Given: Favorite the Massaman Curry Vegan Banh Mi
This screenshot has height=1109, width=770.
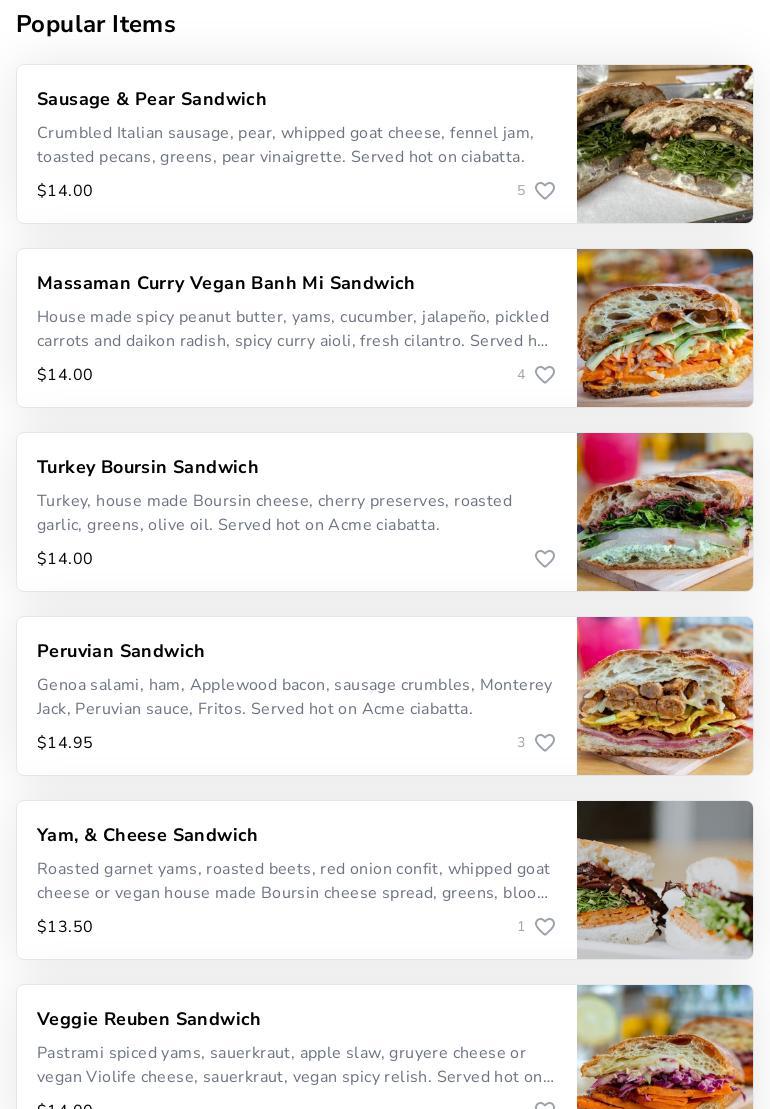Looking at the screenshot, I should [x=545, y=375].
